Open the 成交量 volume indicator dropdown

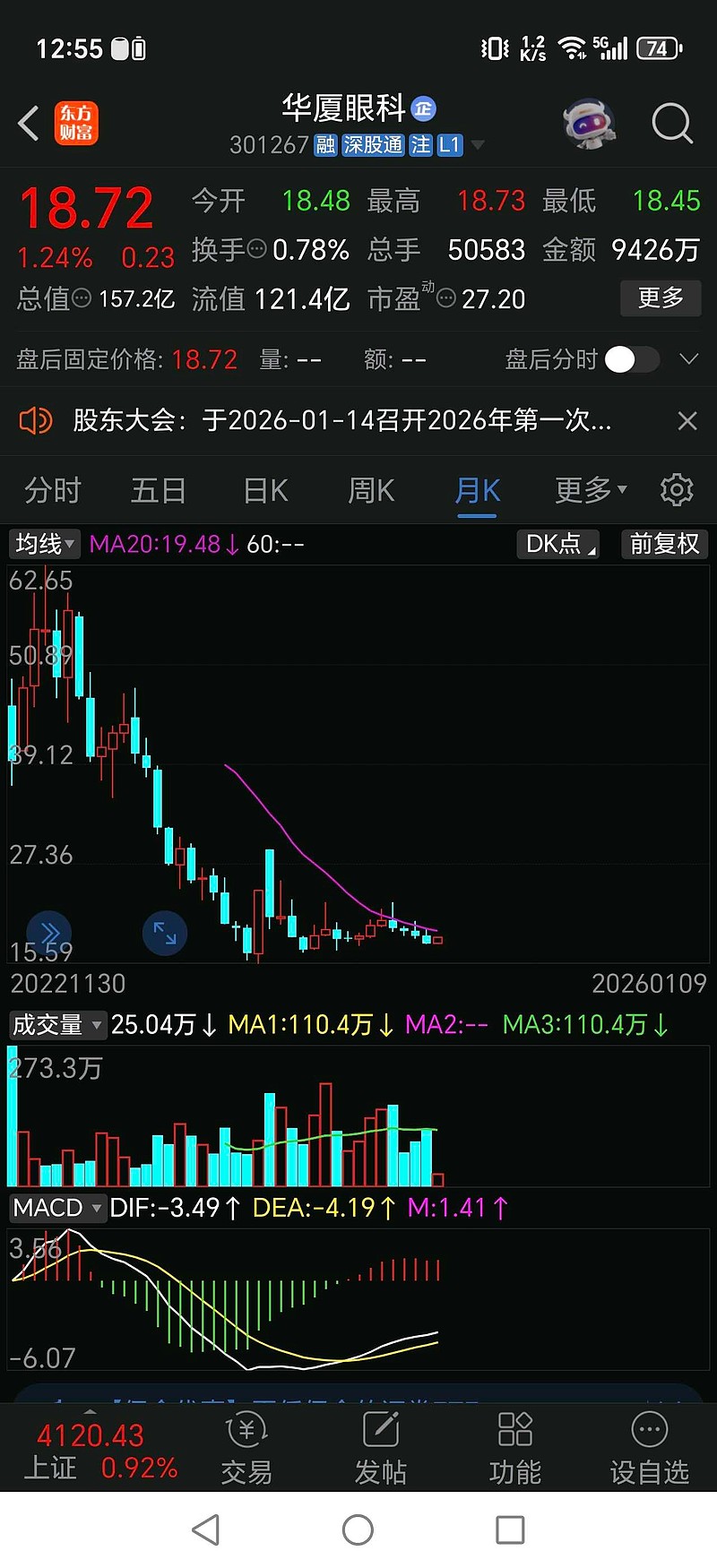click(57, 1025)
